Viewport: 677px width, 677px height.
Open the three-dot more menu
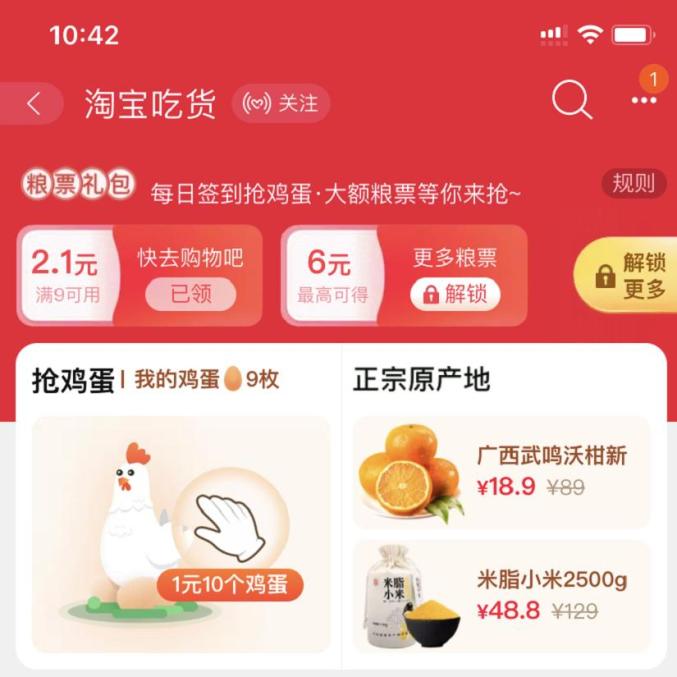[644, 101]
